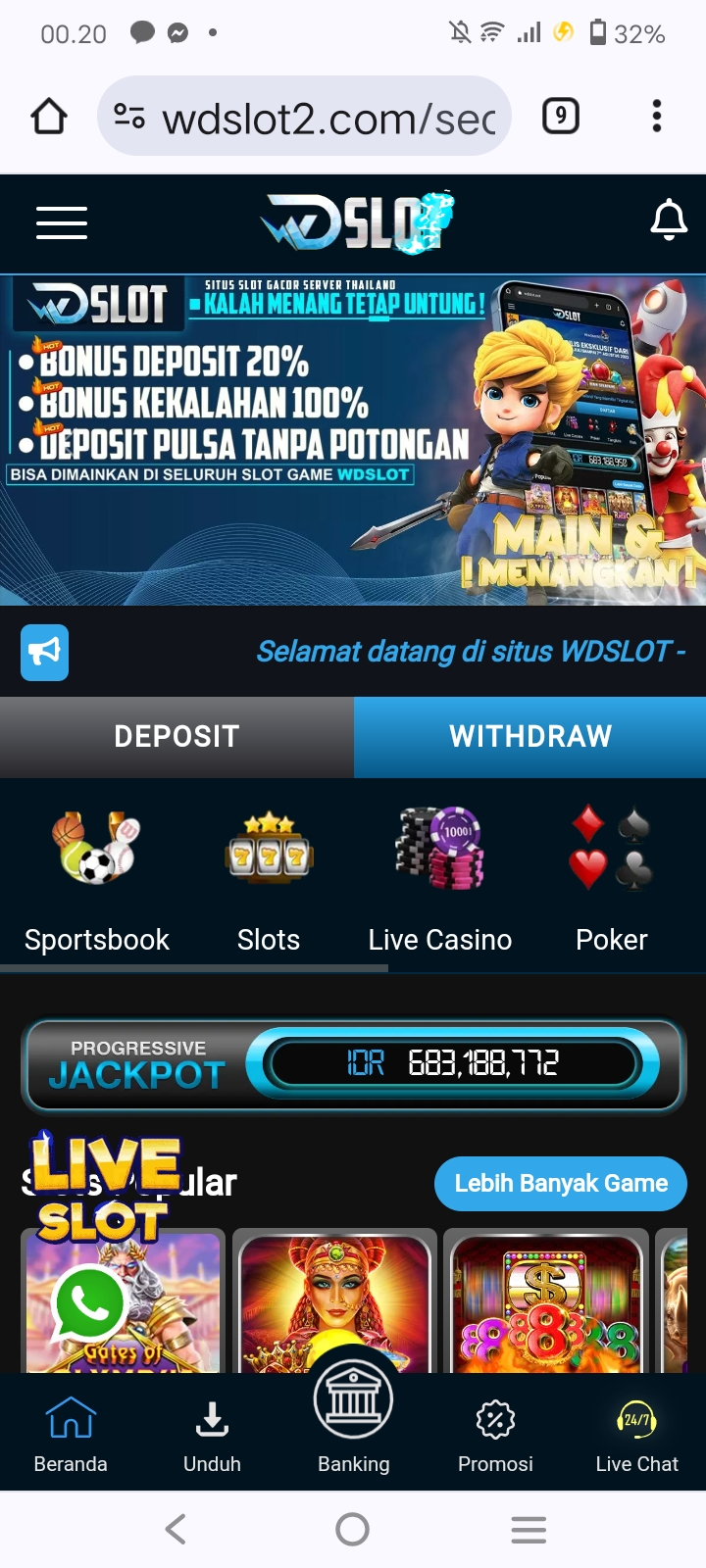Open the WhatsApp floating contact button
Screen dimensions: 706x1568
pos(89,1304)
